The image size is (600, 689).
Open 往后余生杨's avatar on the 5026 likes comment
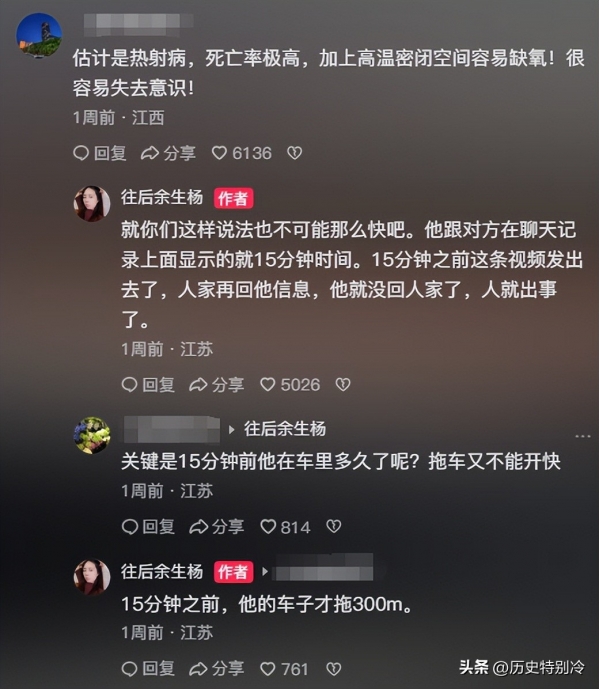(92, 203)
